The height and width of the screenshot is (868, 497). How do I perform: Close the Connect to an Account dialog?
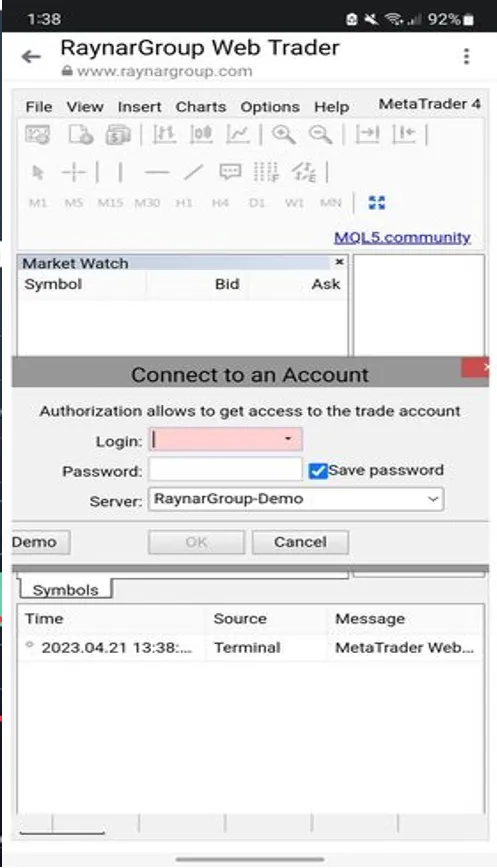point(475,368)
